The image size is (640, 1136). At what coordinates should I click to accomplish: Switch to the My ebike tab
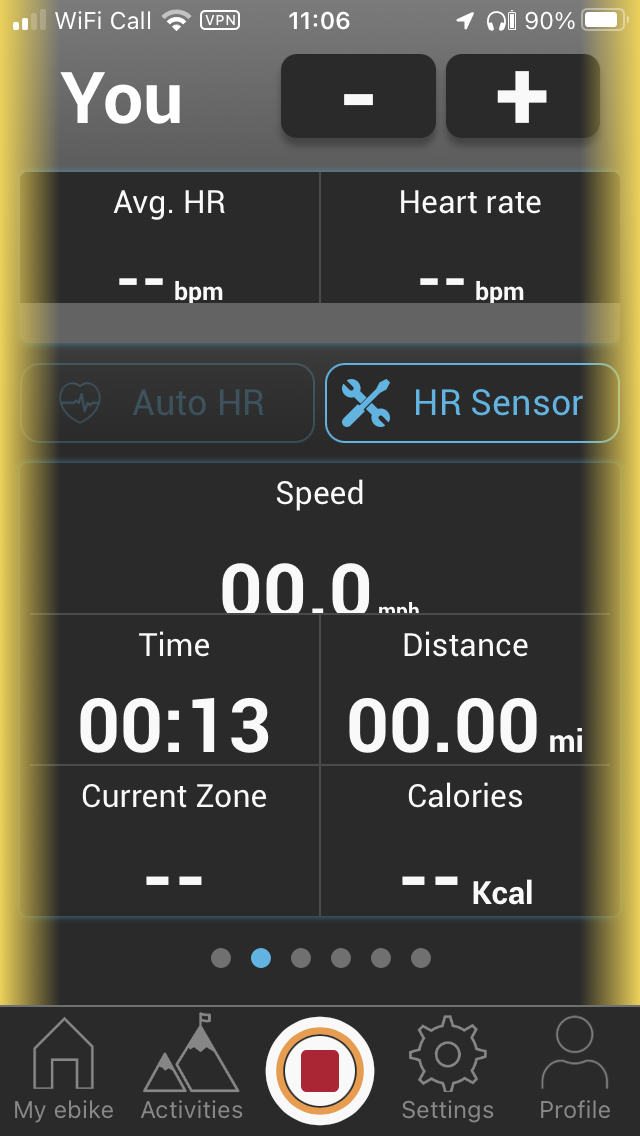64,1071
